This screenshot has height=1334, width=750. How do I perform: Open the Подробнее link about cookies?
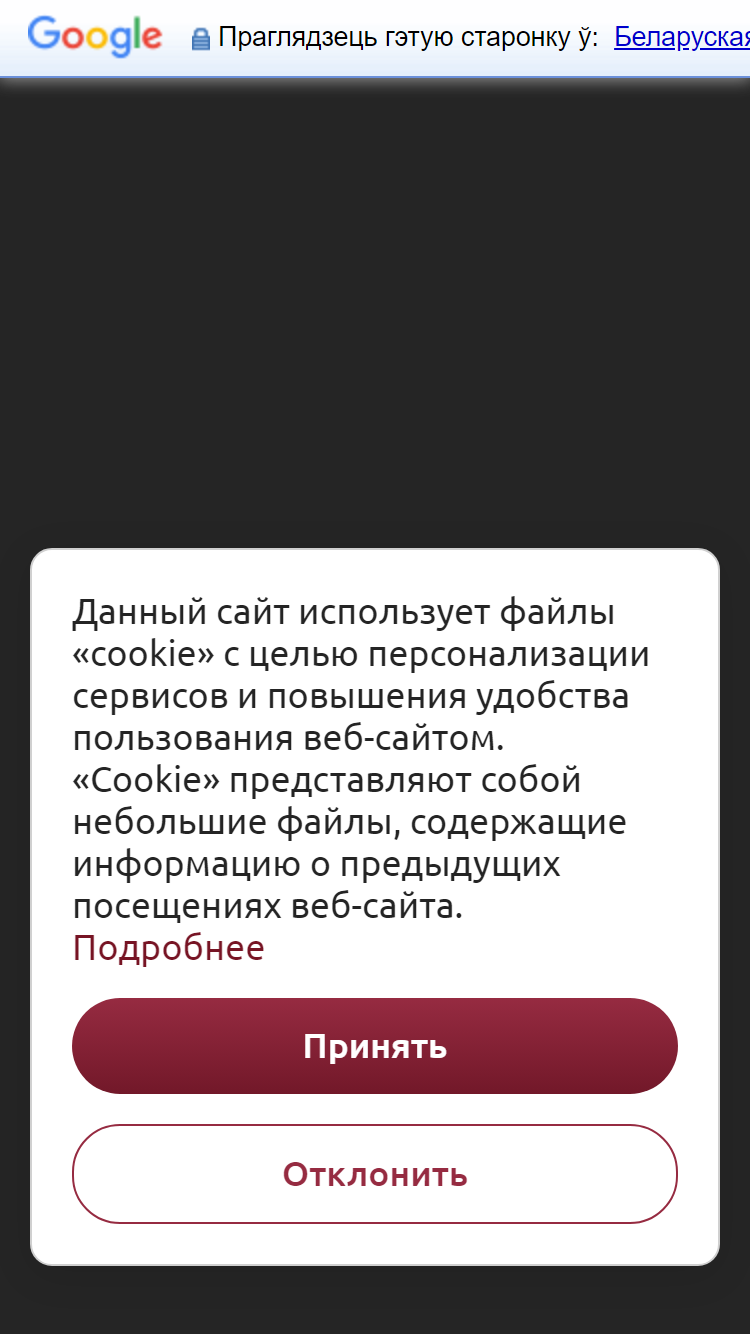169,948
